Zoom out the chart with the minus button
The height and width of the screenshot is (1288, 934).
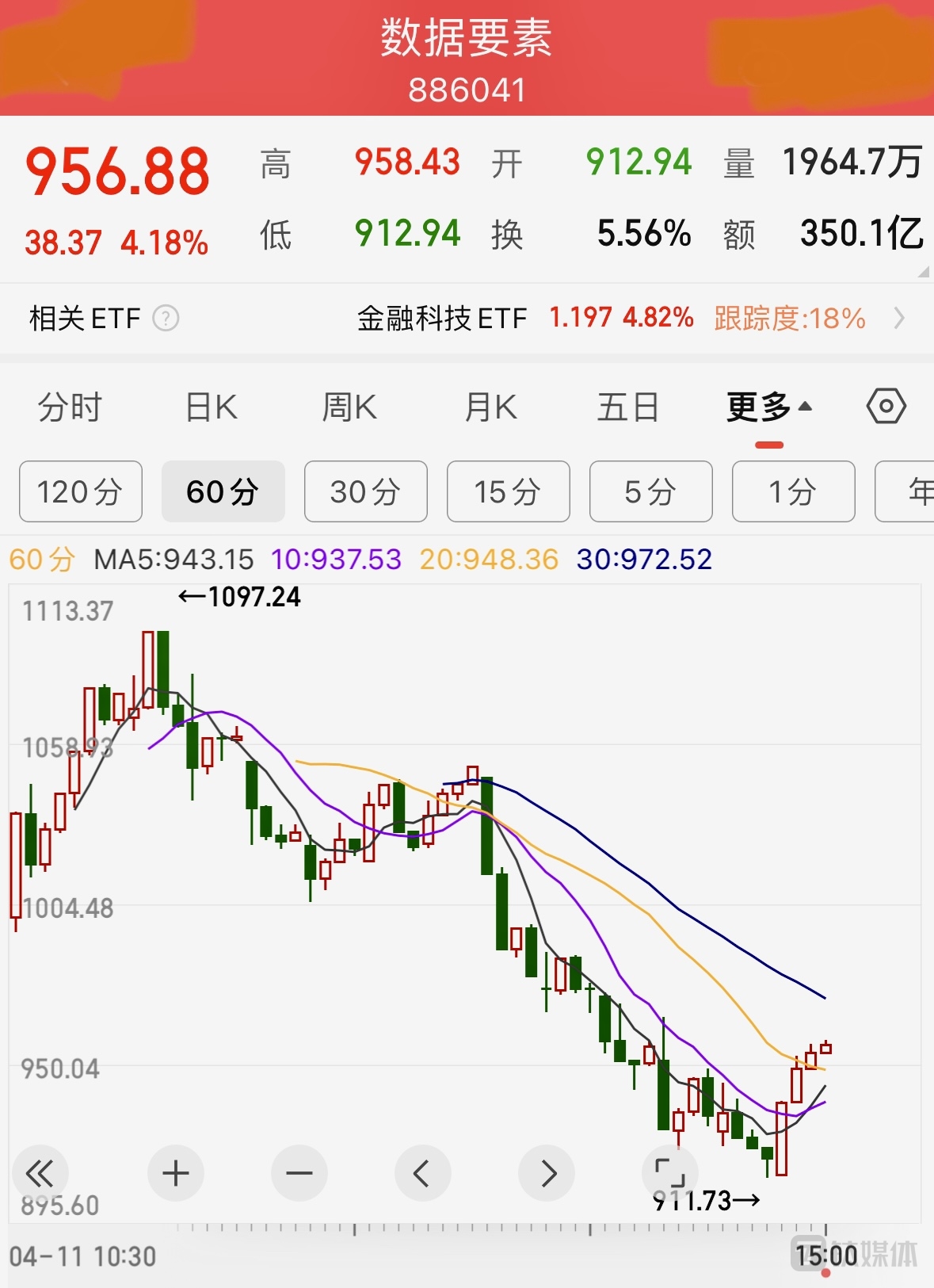coord(299,1173)
